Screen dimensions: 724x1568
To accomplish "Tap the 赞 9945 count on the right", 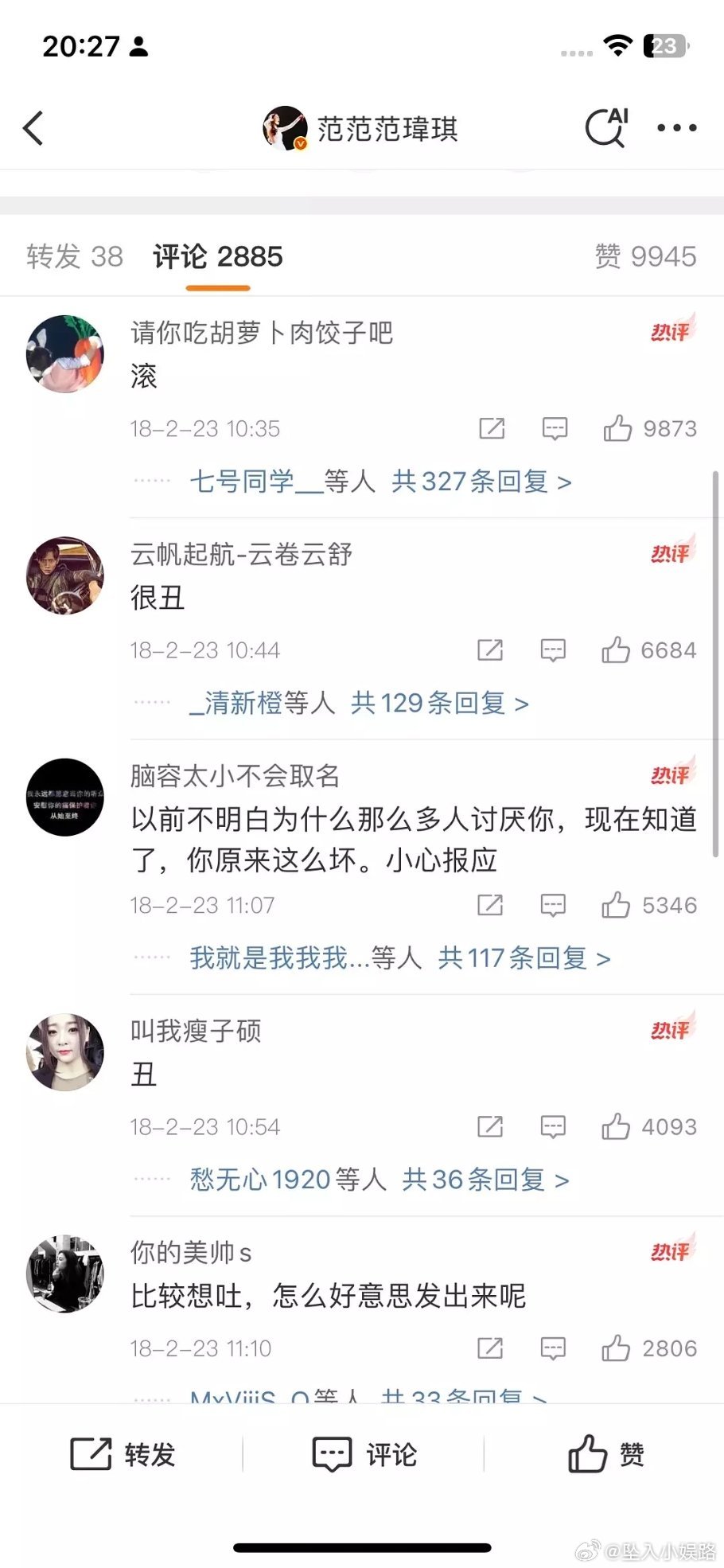I will [646, 256].
